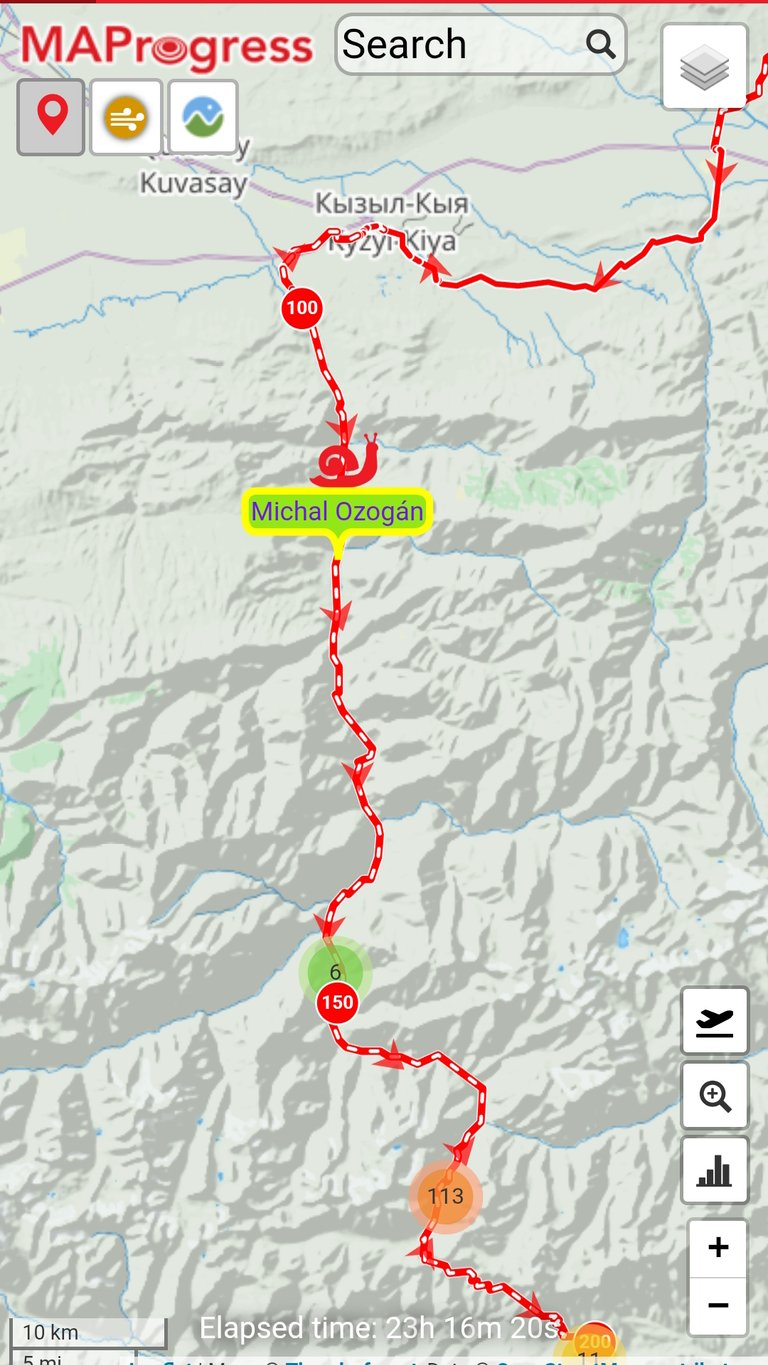Zoom out with the minus button

point(717,1306)
